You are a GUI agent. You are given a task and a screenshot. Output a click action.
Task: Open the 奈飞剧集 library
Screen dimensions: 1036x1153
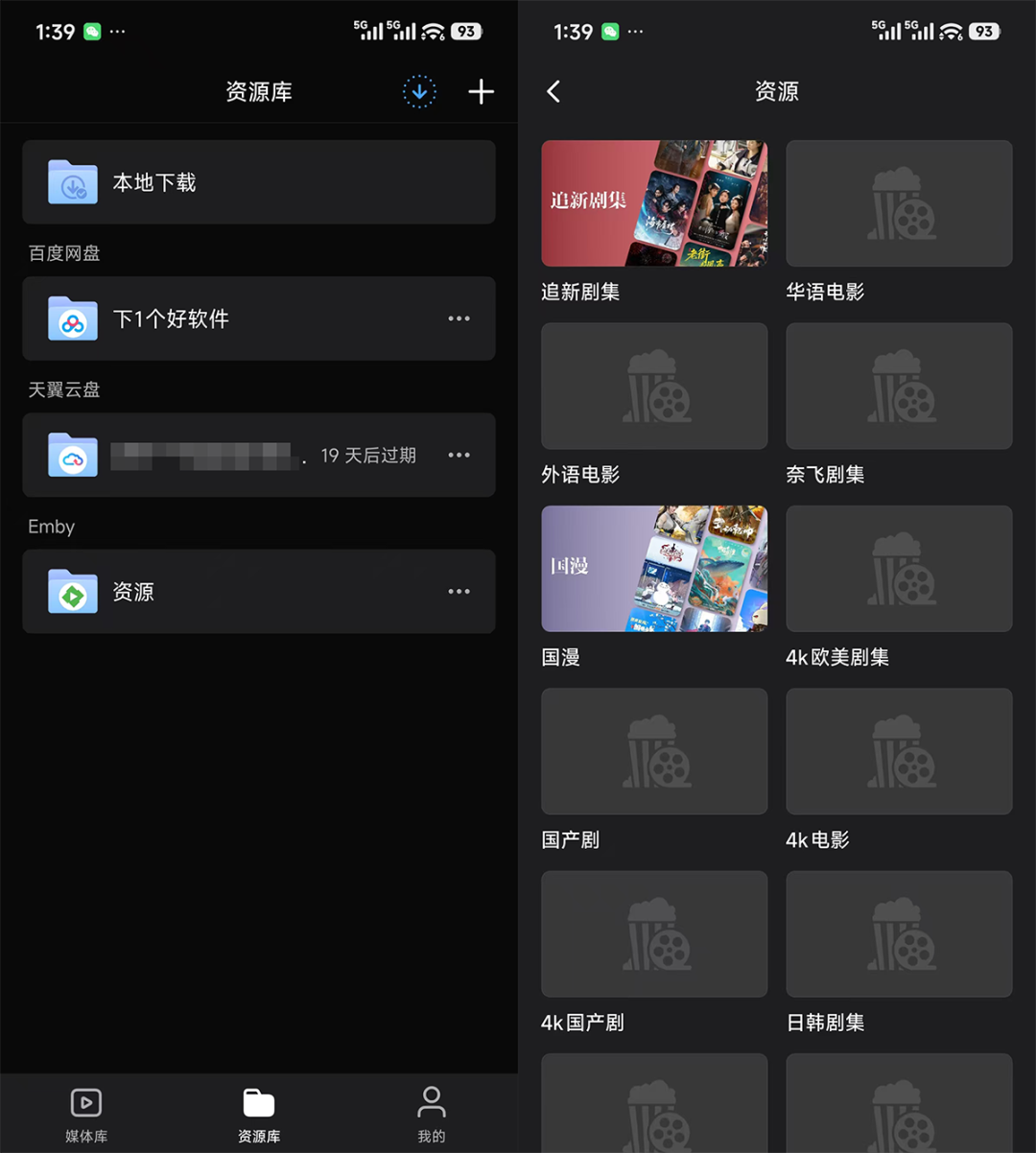coord(899,386)
